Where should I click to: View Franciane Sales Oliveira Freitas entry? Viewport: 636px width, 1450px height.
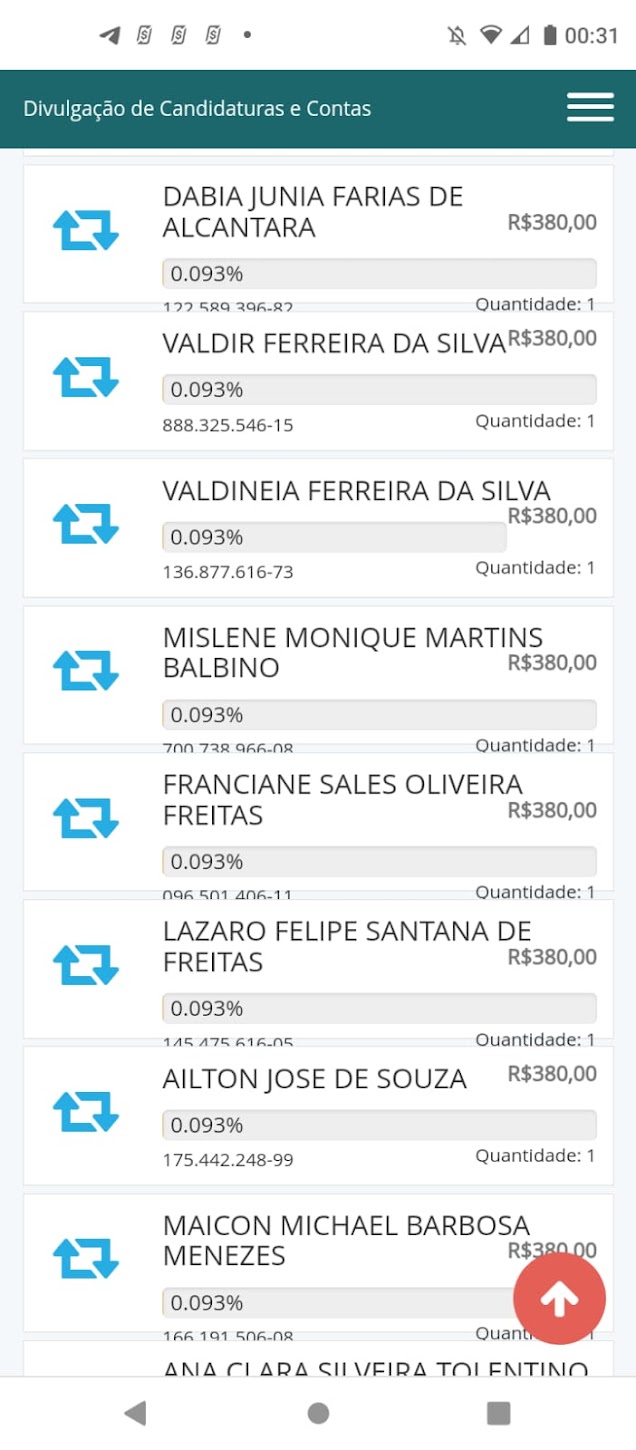coord(318,822)
